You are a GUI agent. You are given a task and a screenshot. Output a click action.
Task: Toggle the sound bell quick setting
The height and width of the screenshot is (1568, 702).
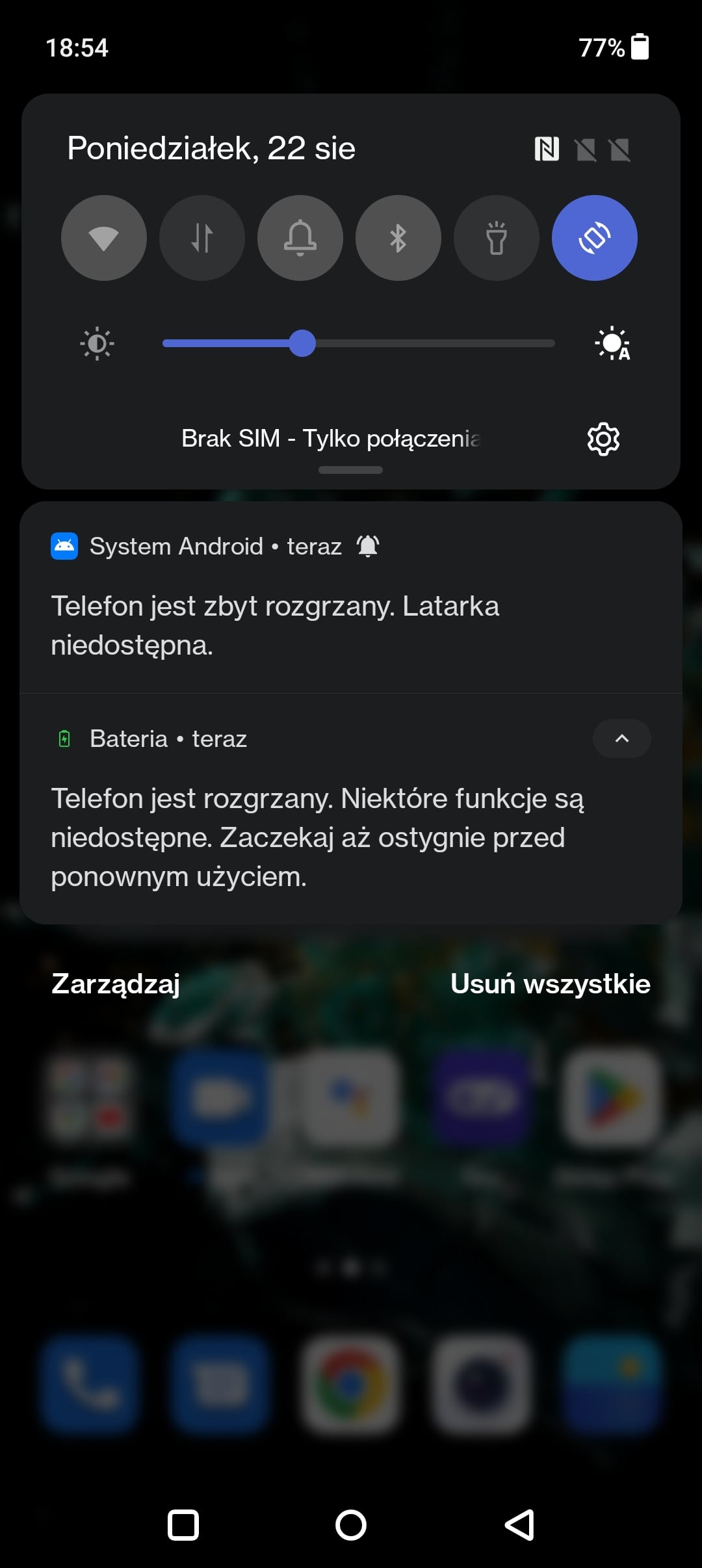300,238
